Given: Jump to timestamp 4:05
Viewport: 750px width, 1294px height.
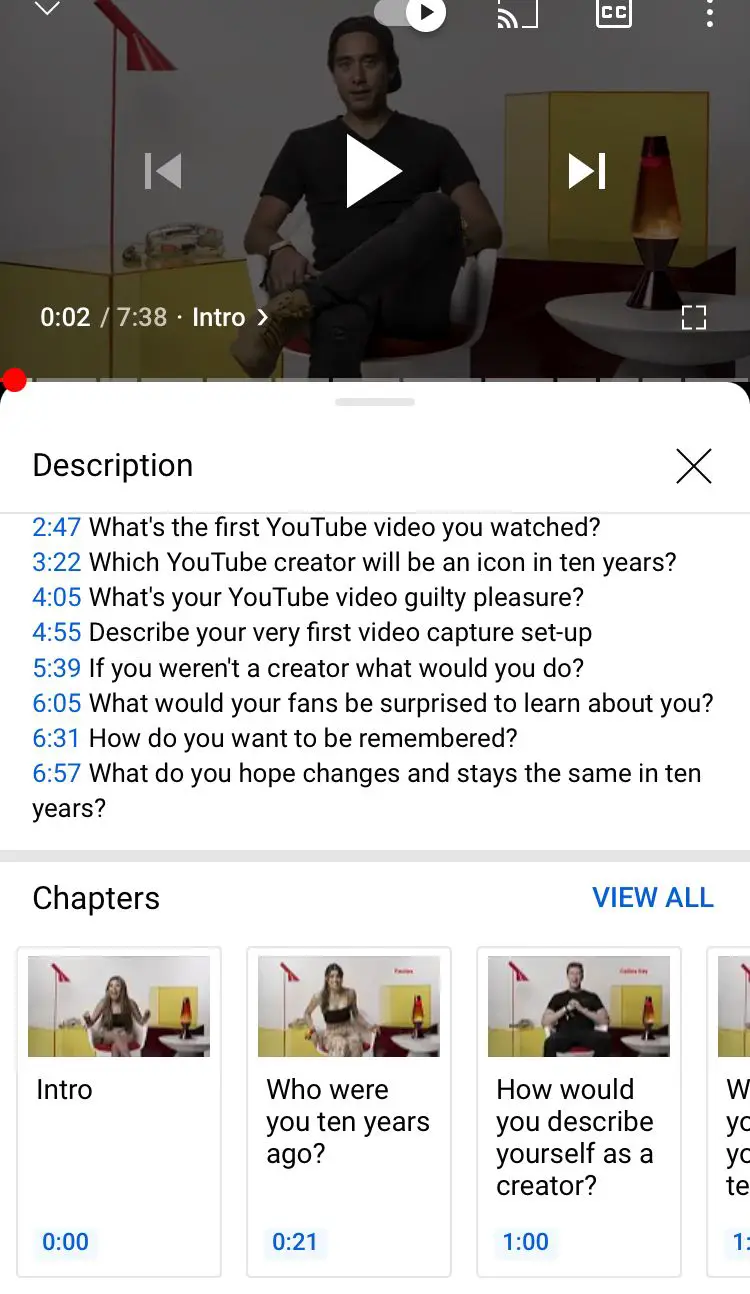Looking at the screenshot, I should (x=56, y=597).
